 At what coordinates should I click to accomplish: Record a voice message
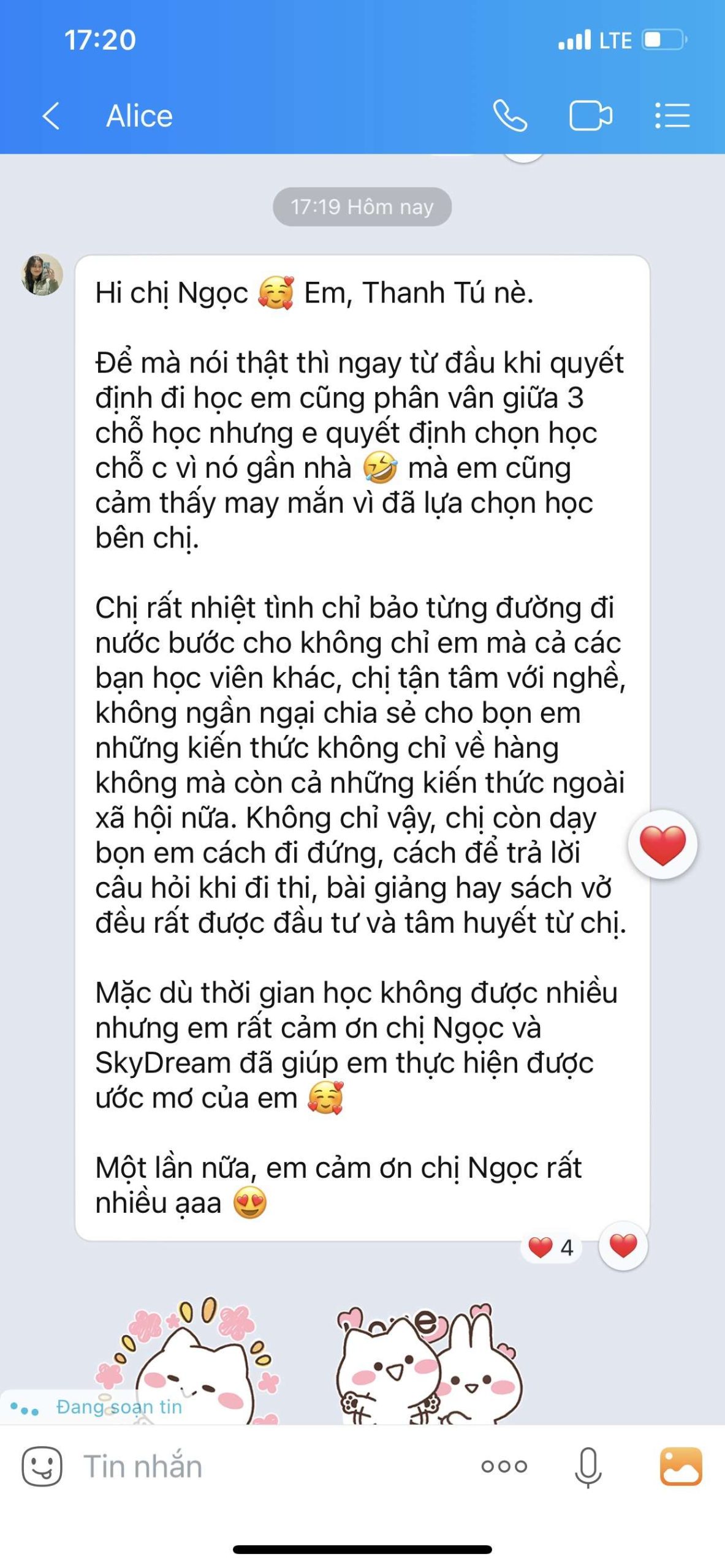point(588,1467)
